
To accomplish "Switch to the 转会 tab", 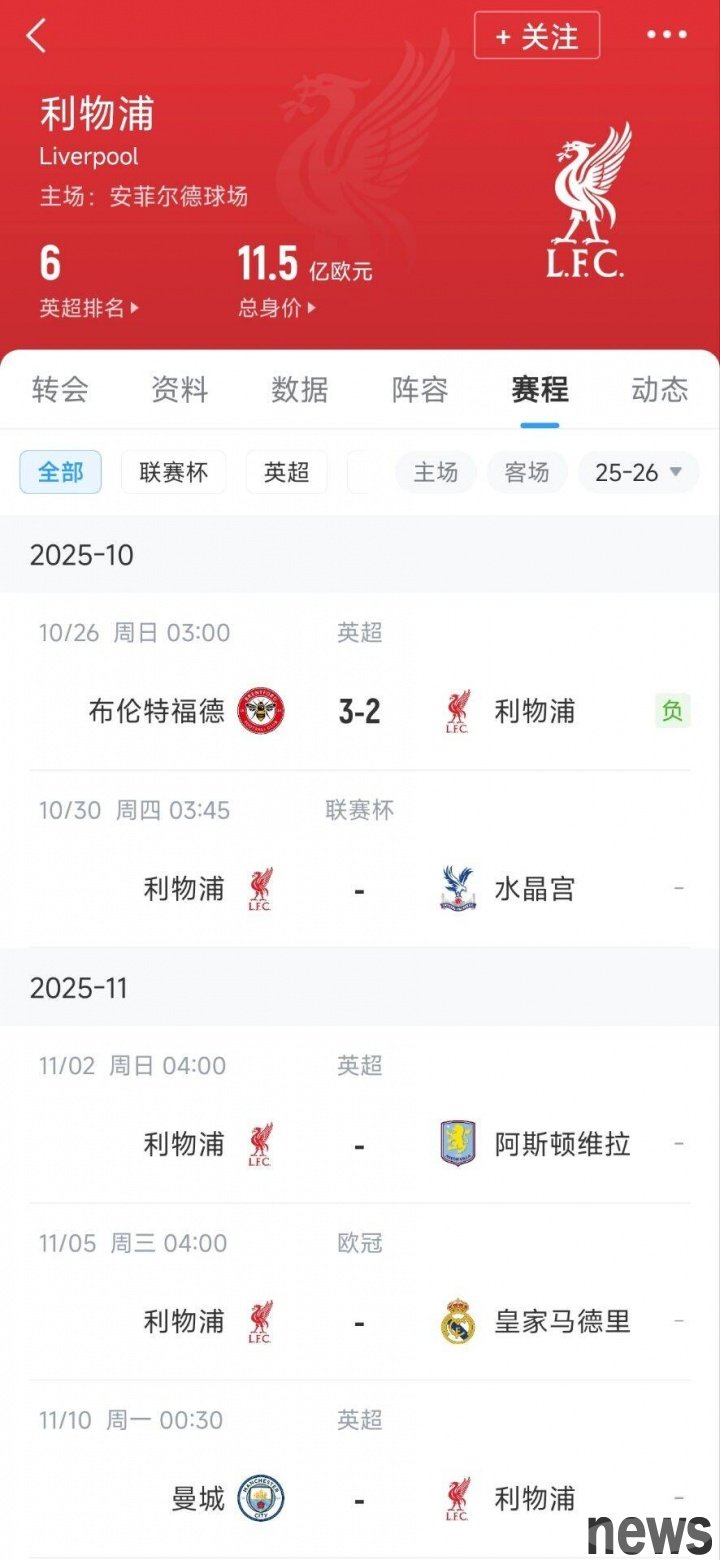I will (x=60, y=389).
